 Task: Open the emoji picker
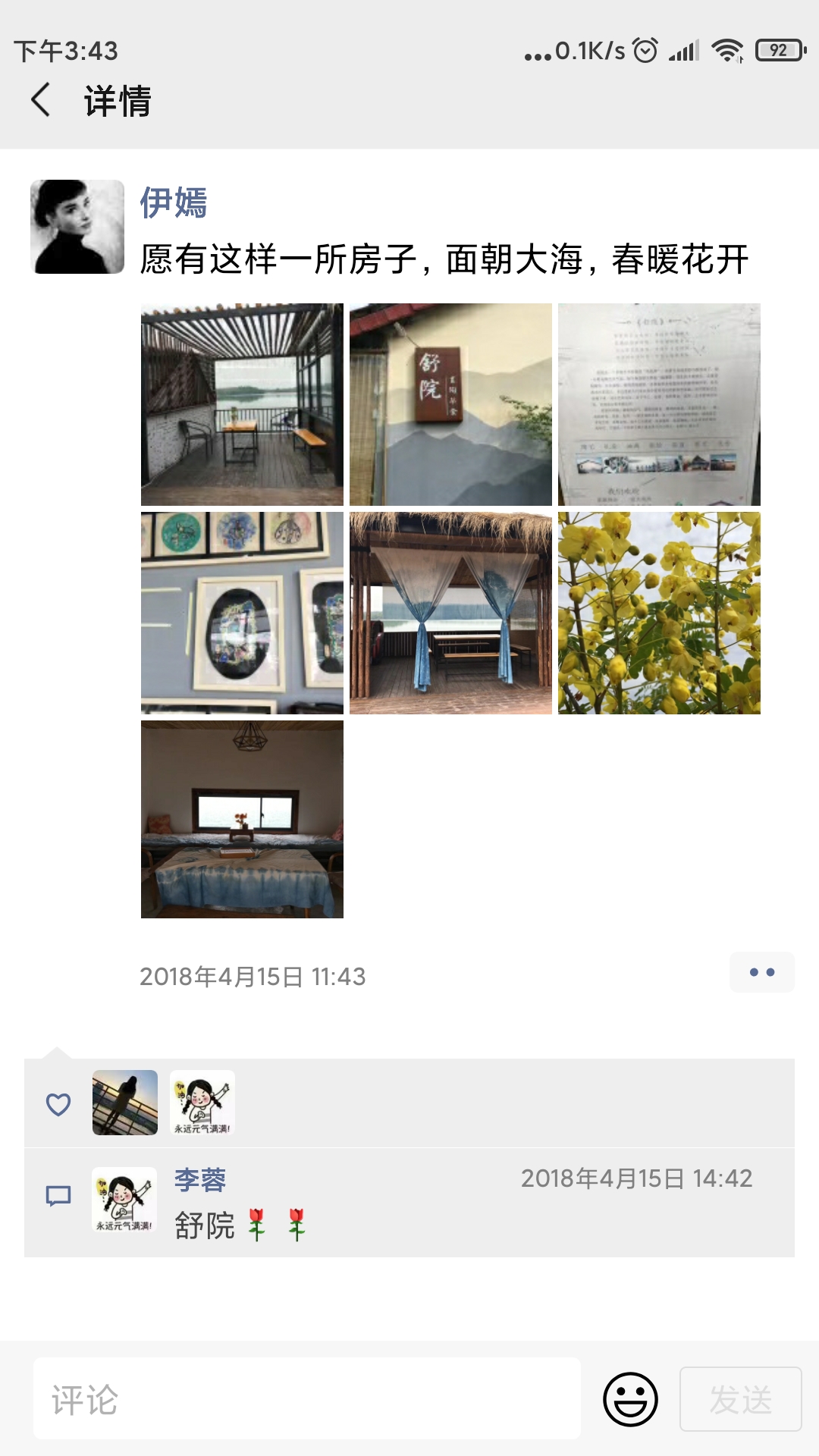click(630, 1398)
